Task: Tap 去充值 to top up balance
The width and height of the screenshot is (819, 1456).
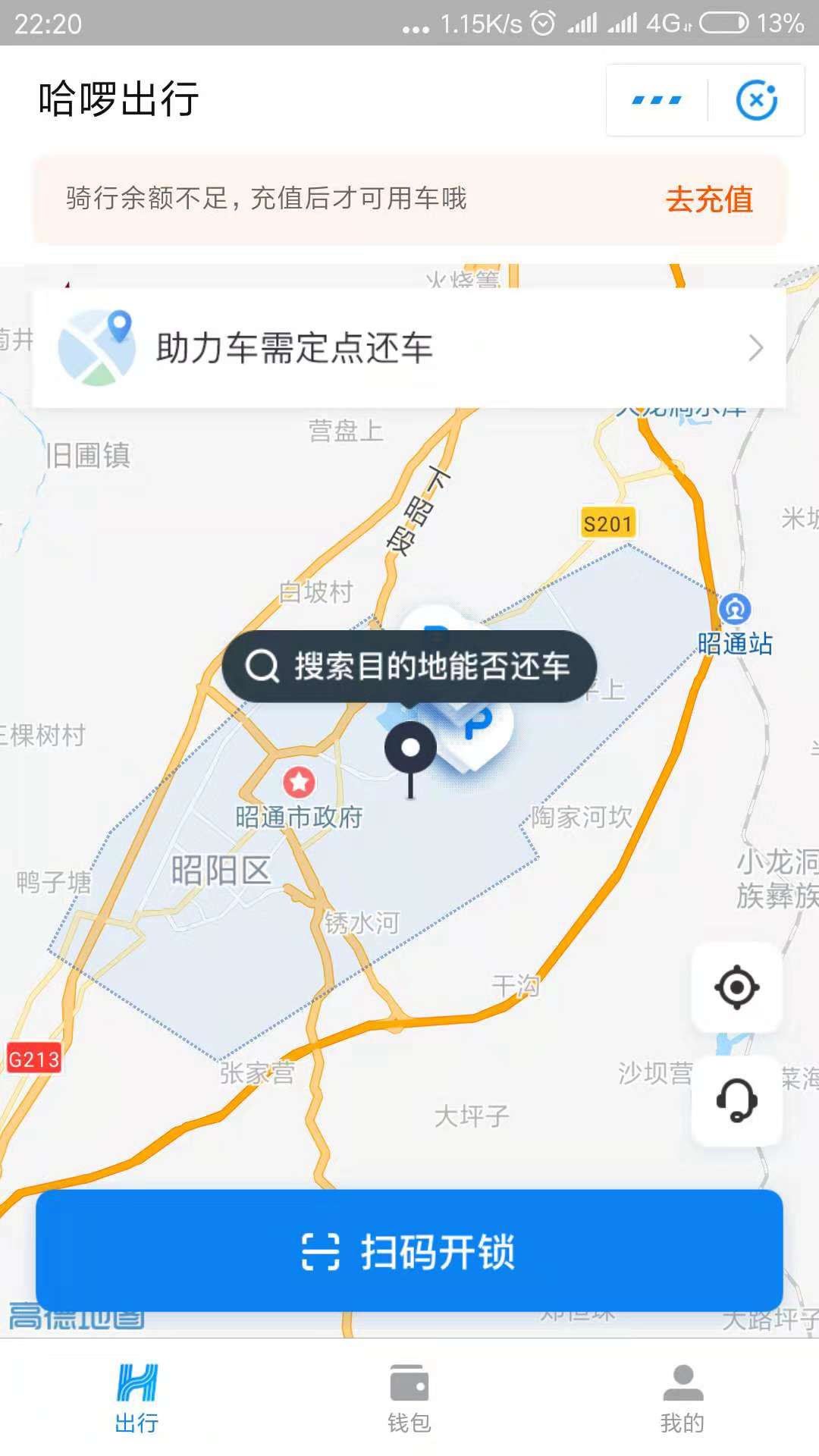Action: coord(709,199)
